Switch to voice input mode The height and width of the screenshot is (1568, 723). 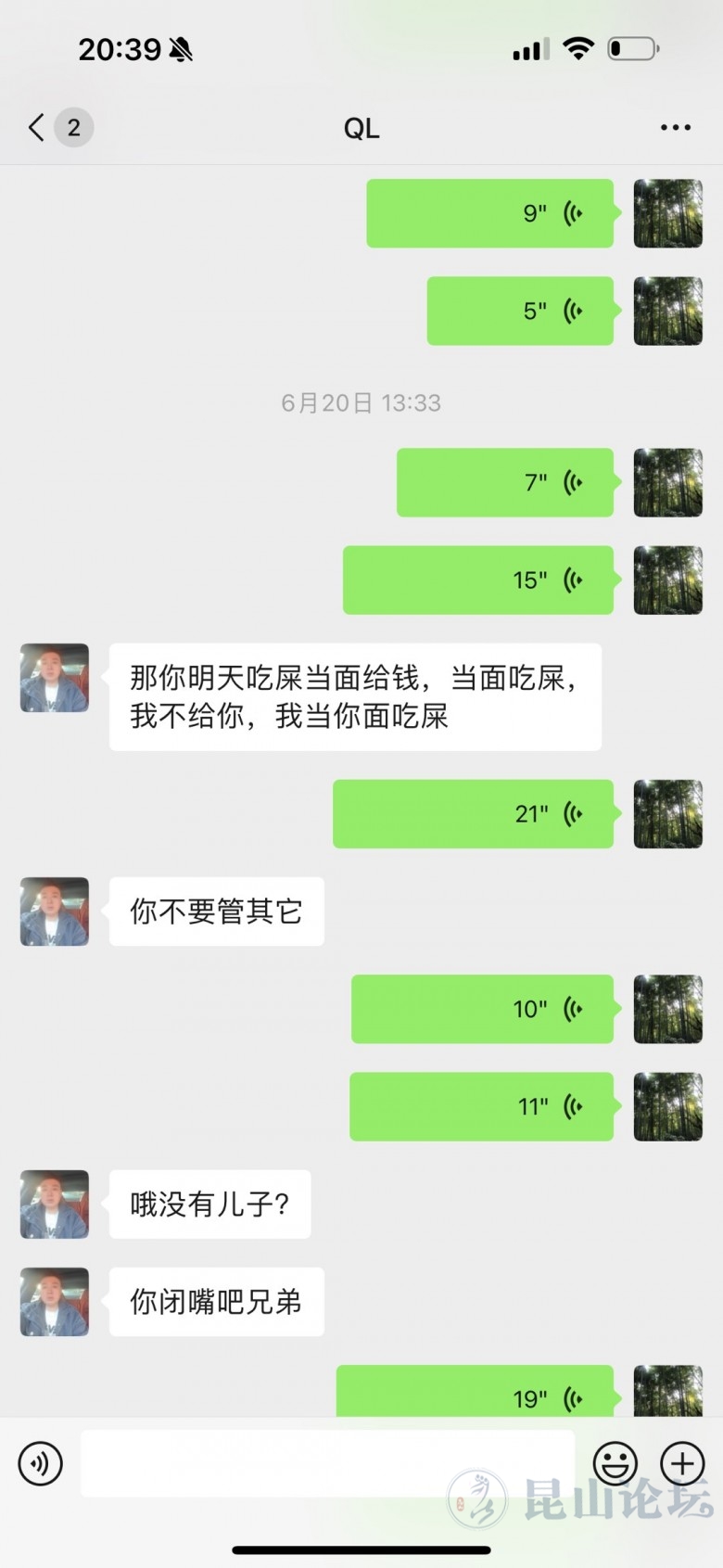point(40,1463)
